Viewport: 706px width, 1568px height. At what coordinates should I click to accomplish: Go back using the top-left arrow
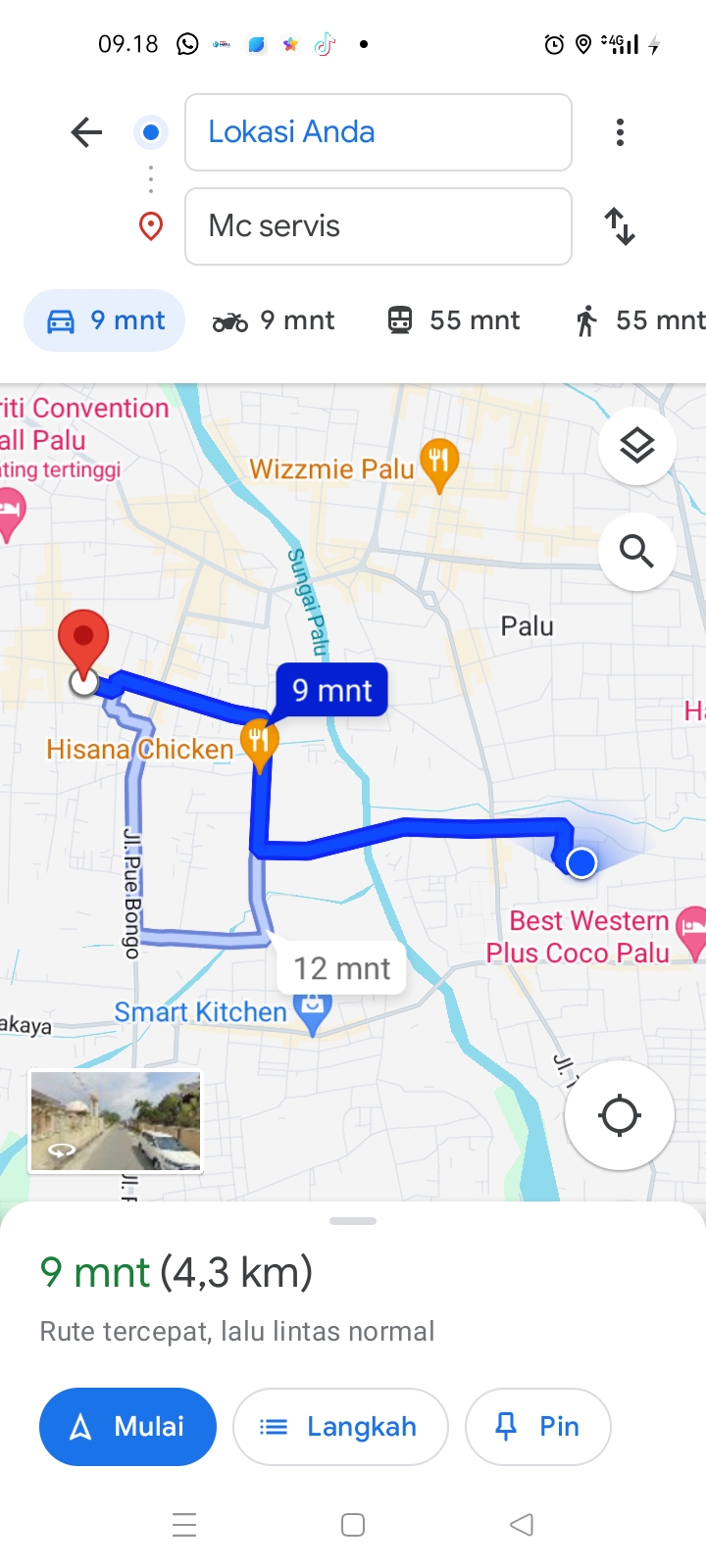(x=86, y=132)
